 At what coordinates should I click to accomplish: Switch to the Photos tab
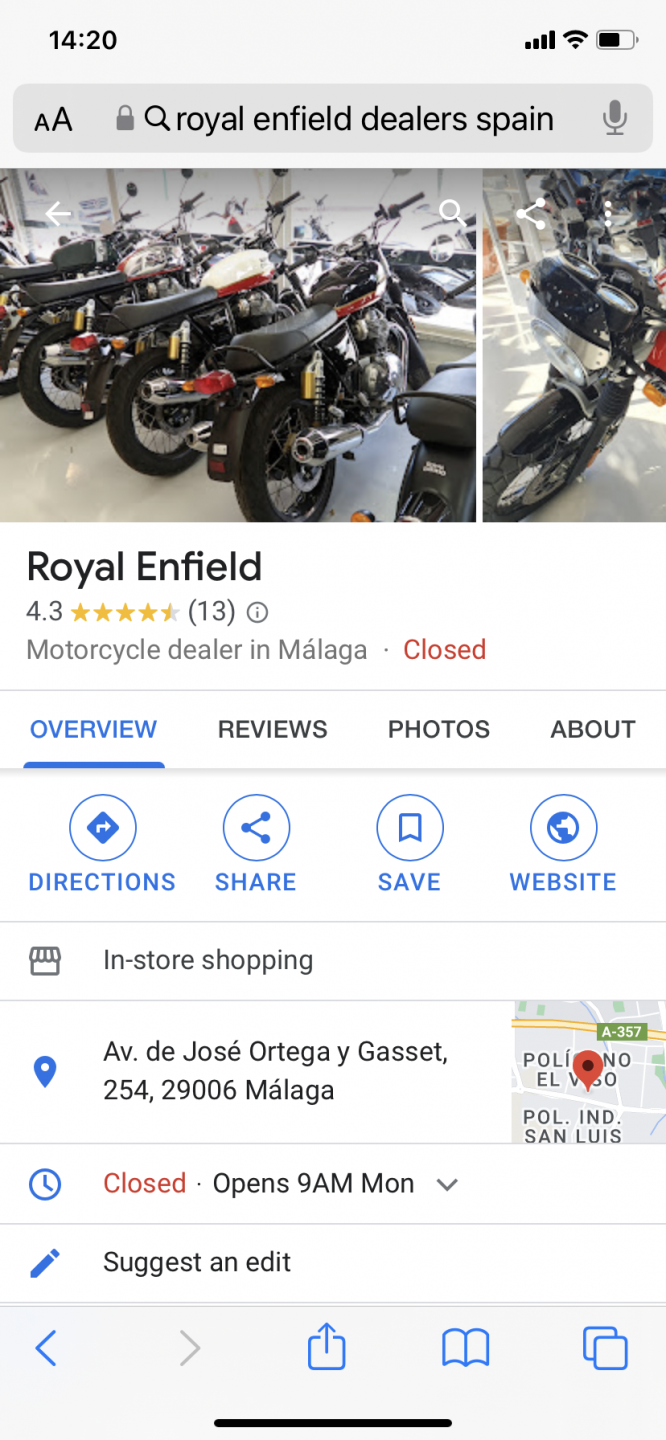pyautogui.click(x=438, y=729)
